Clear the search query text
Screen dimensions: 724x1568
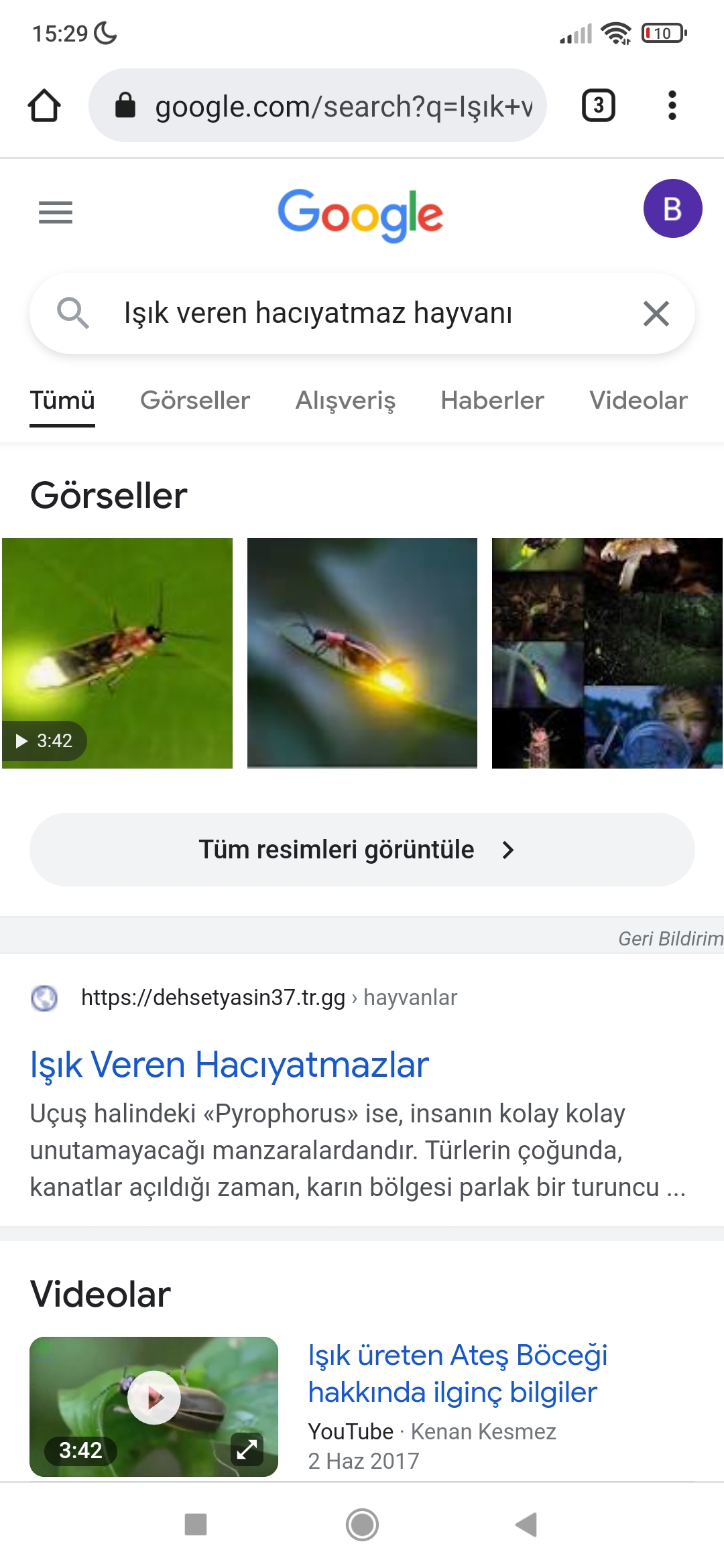pos(656,313)
